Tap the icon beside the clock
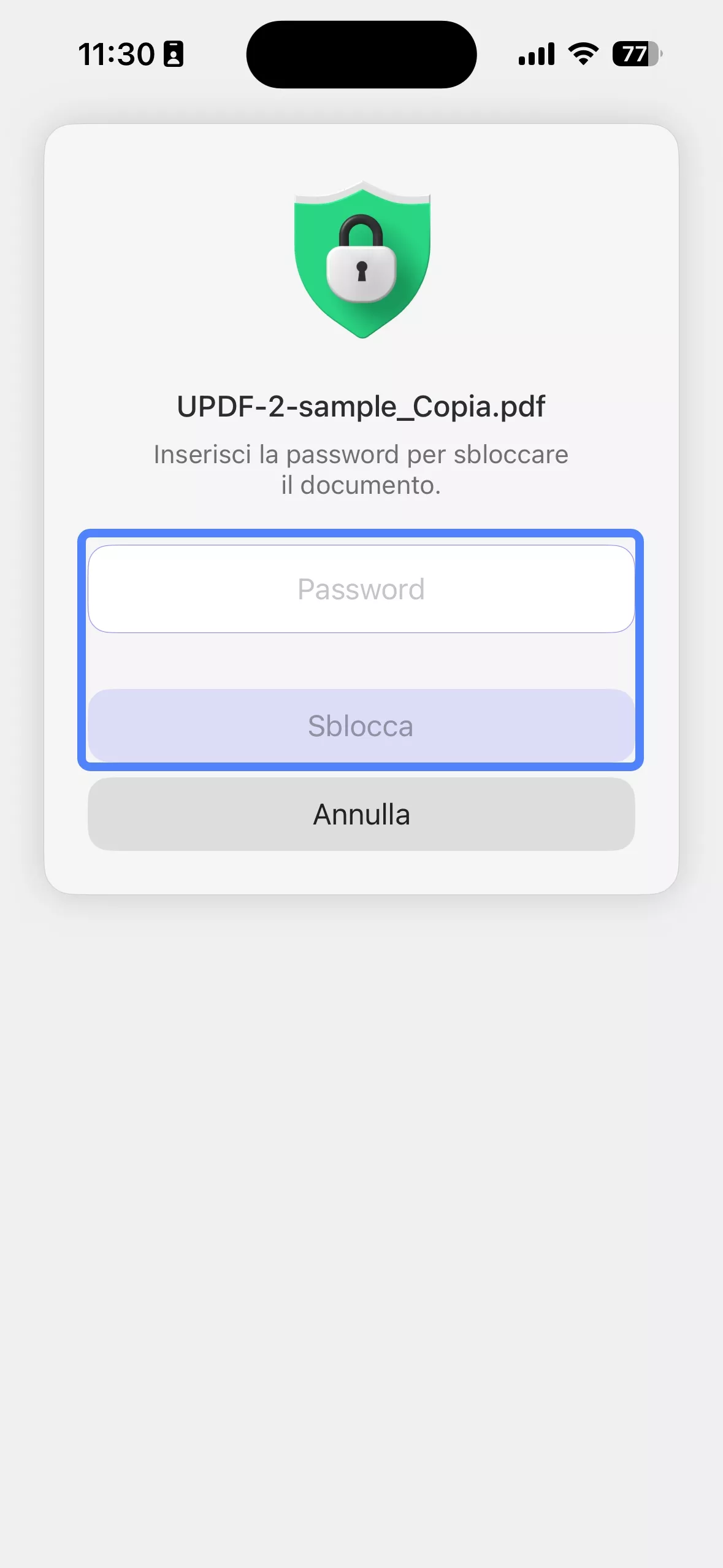The image size is (723, 1568). (x=174, y=55)
